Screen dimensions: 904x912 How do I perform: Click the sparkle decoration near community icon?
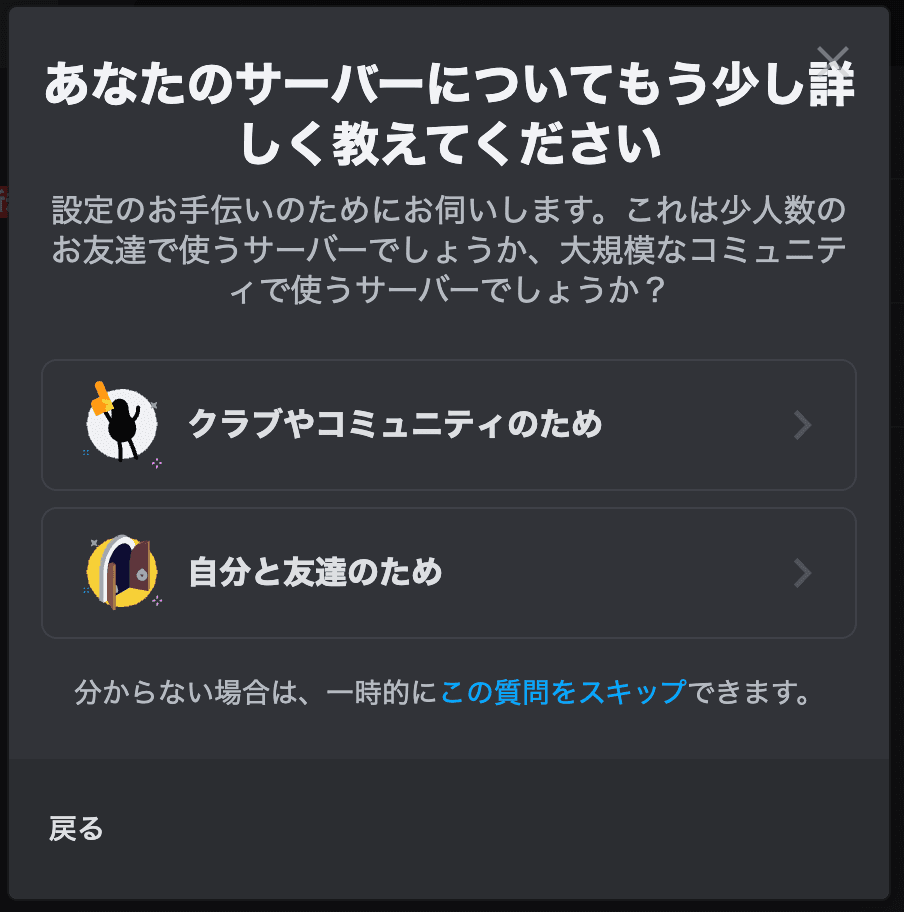point(156,463)
